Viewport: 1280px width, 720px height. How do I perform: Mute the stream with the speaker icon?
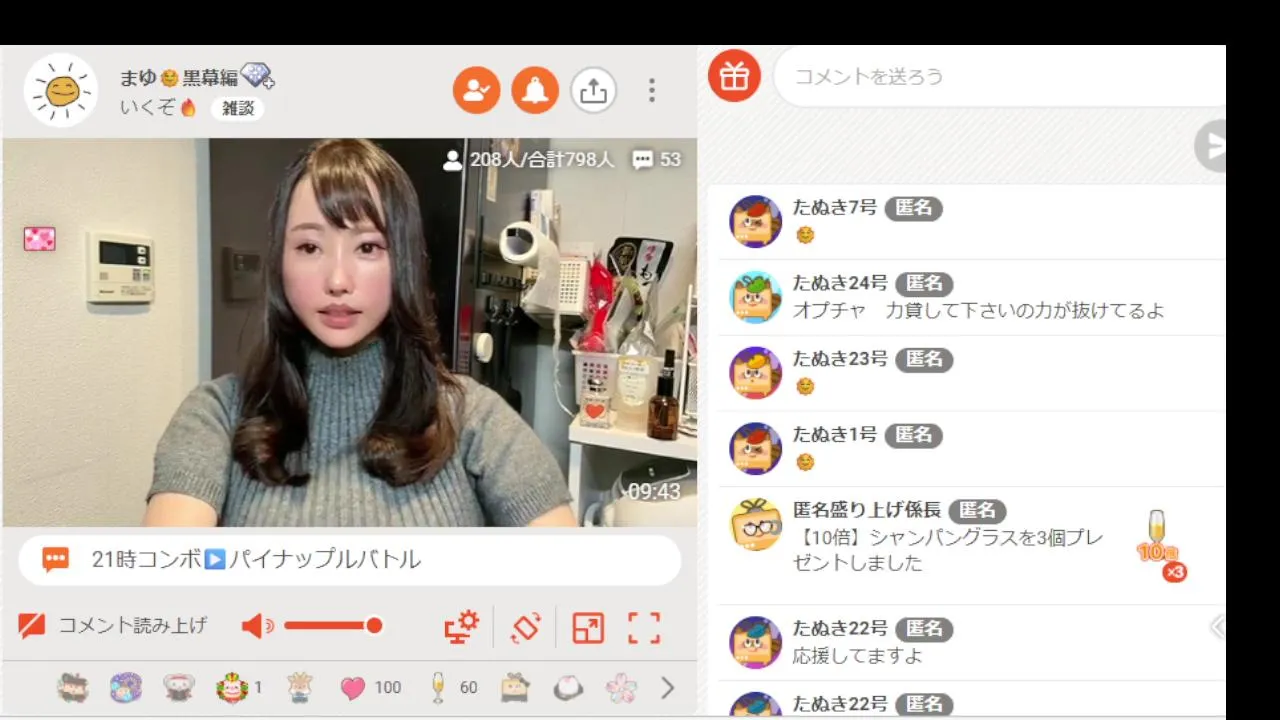[256, 627]
